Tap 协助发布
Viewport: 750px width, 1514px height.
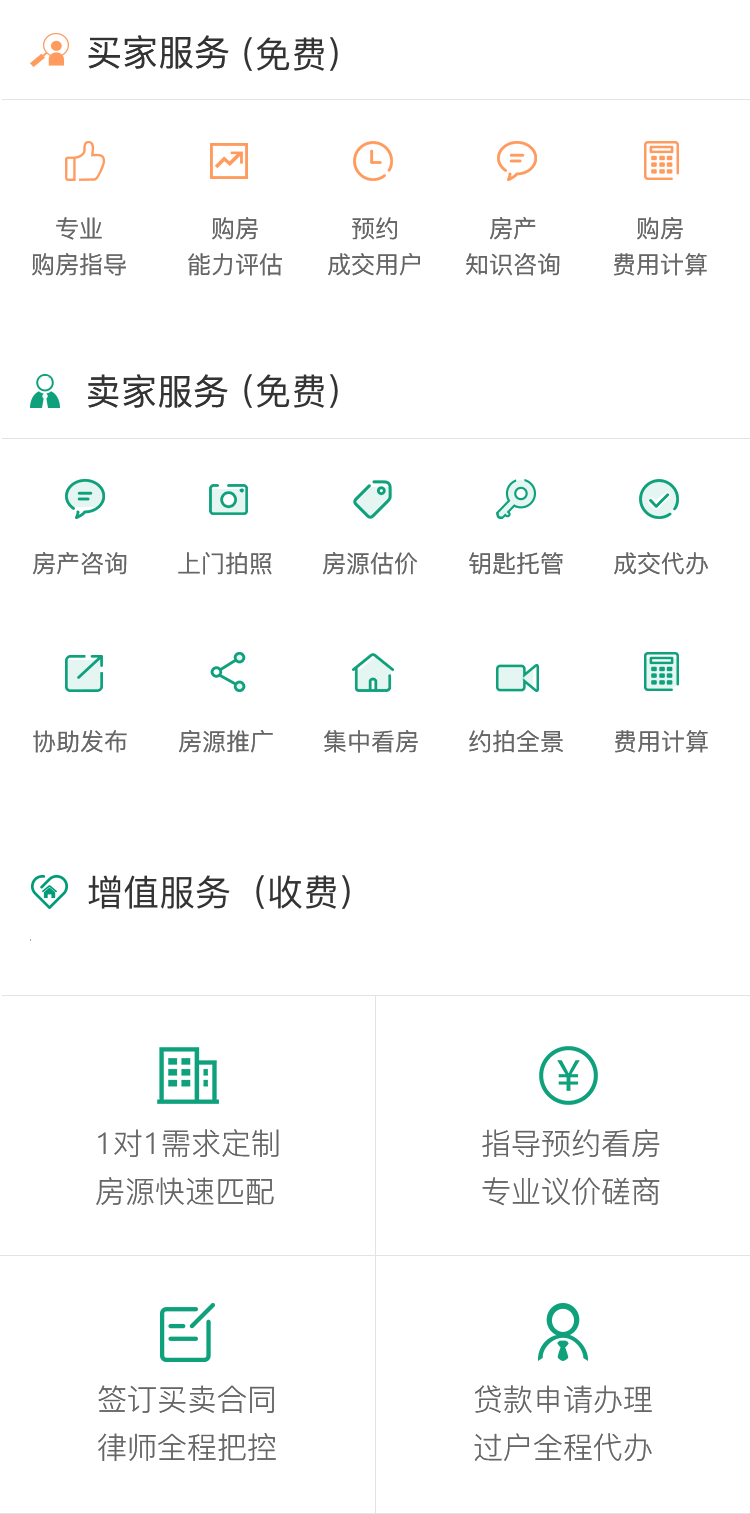tap(80, 704)
